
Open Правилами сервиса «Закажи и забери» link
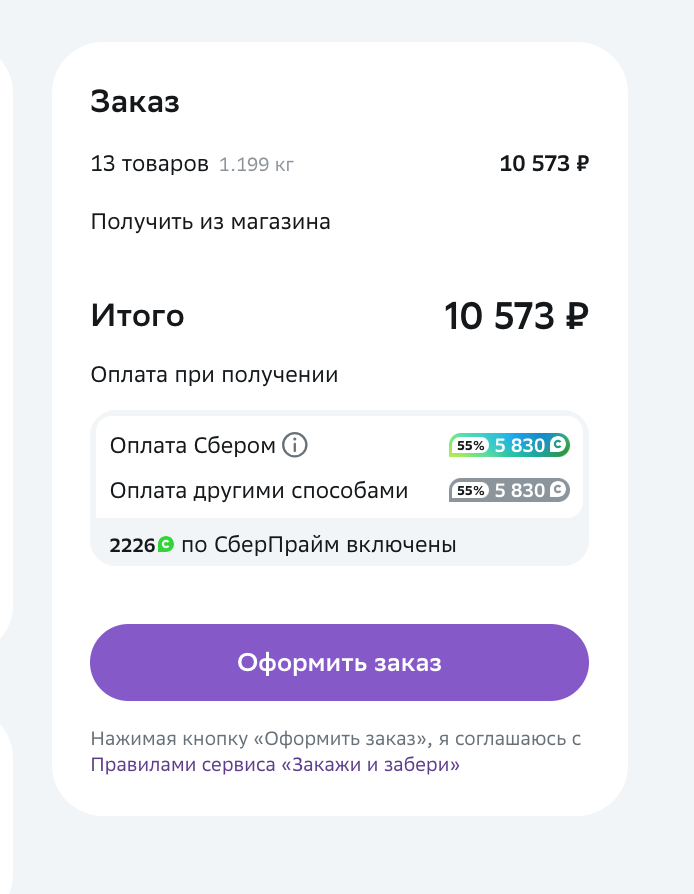[x=275, y=764]
